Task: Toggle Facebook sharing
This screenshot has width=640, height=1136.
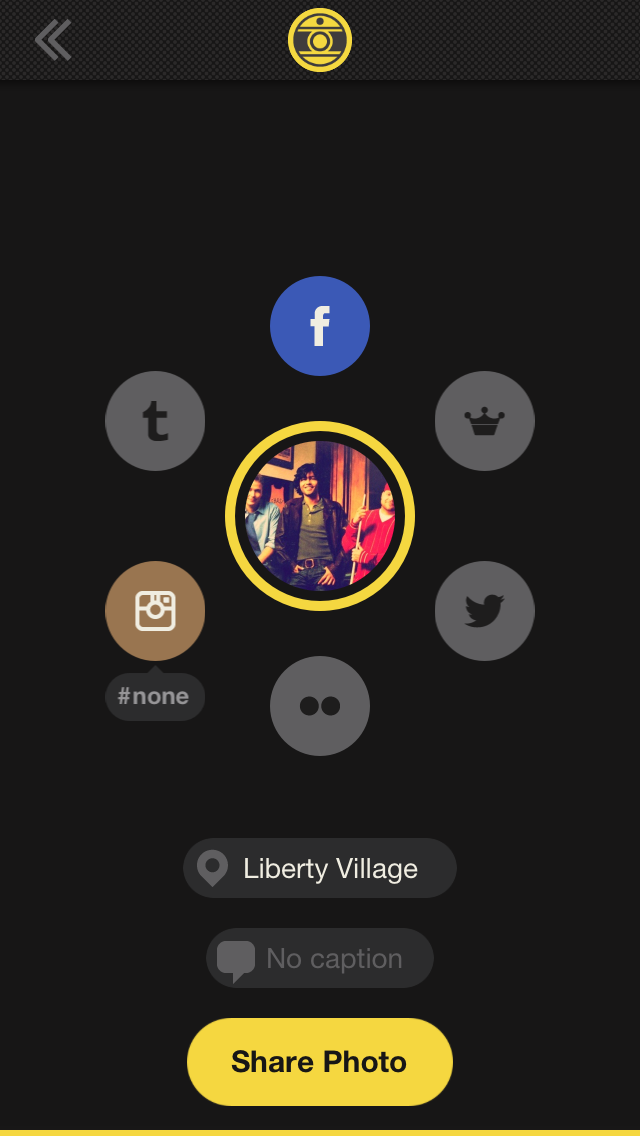Action: [320, 326]
